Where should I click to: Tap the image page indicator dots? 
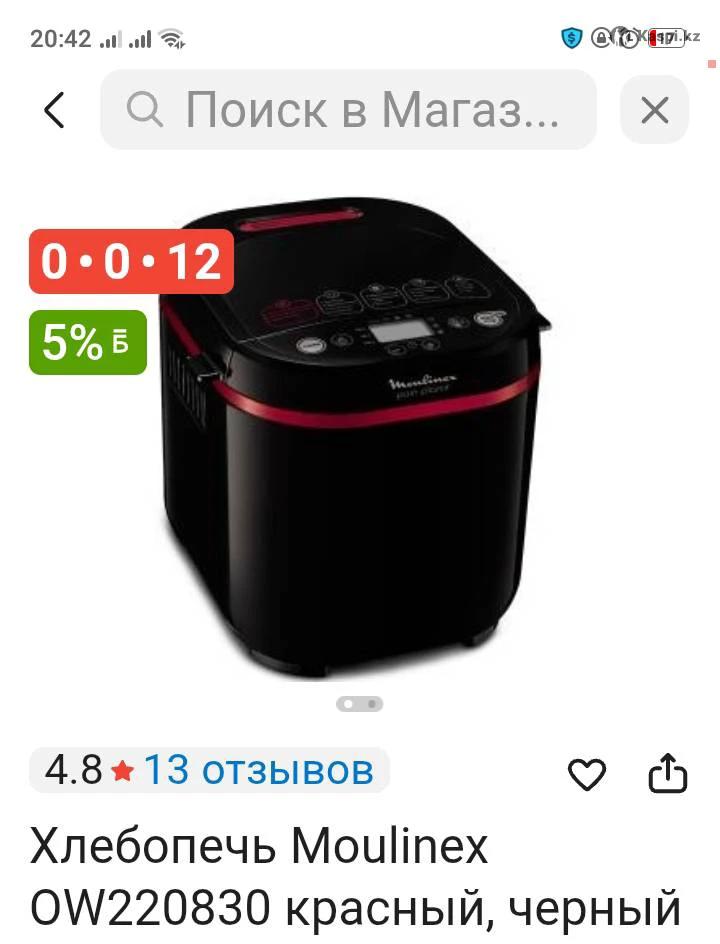click(360, 704)
